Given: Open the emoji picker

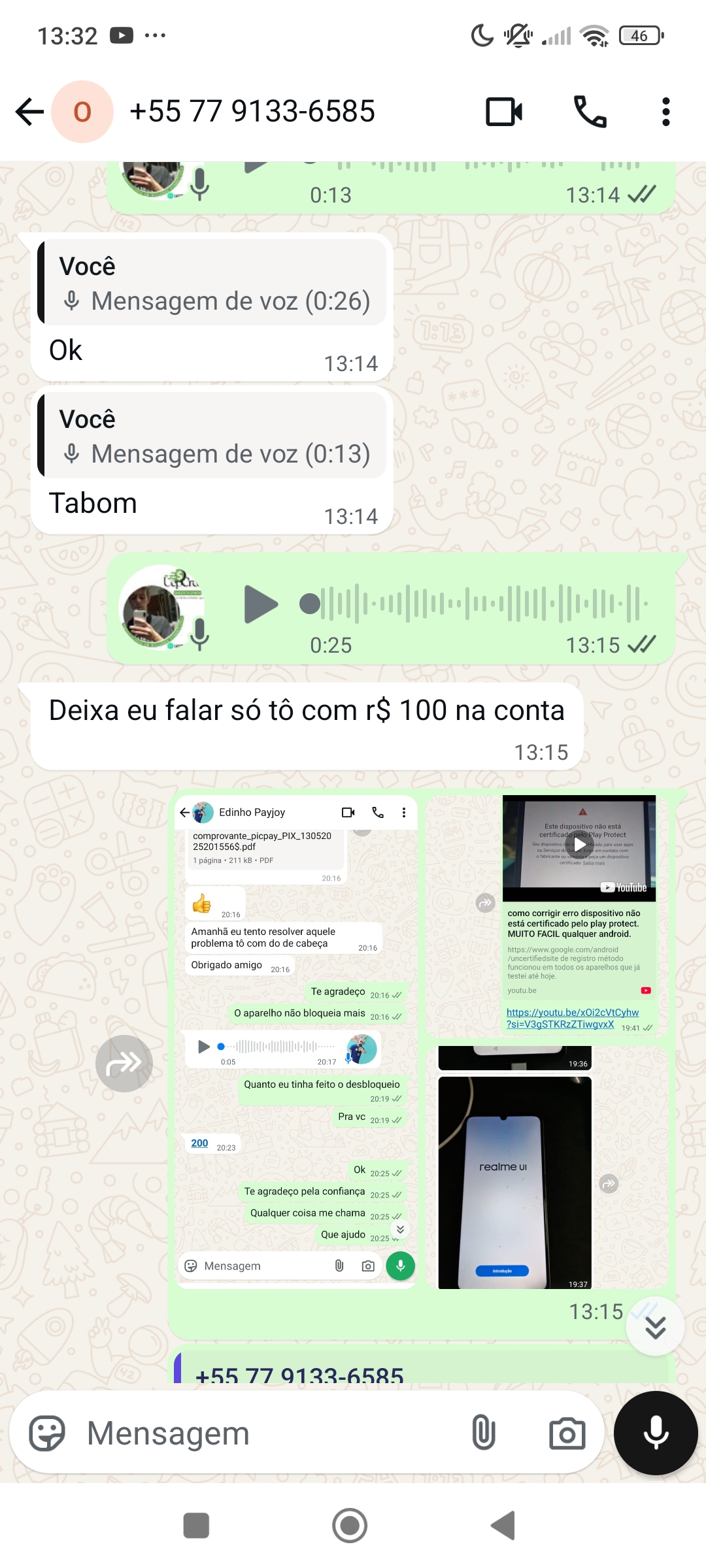Looking at the screenshot, I should (47, 1433).
